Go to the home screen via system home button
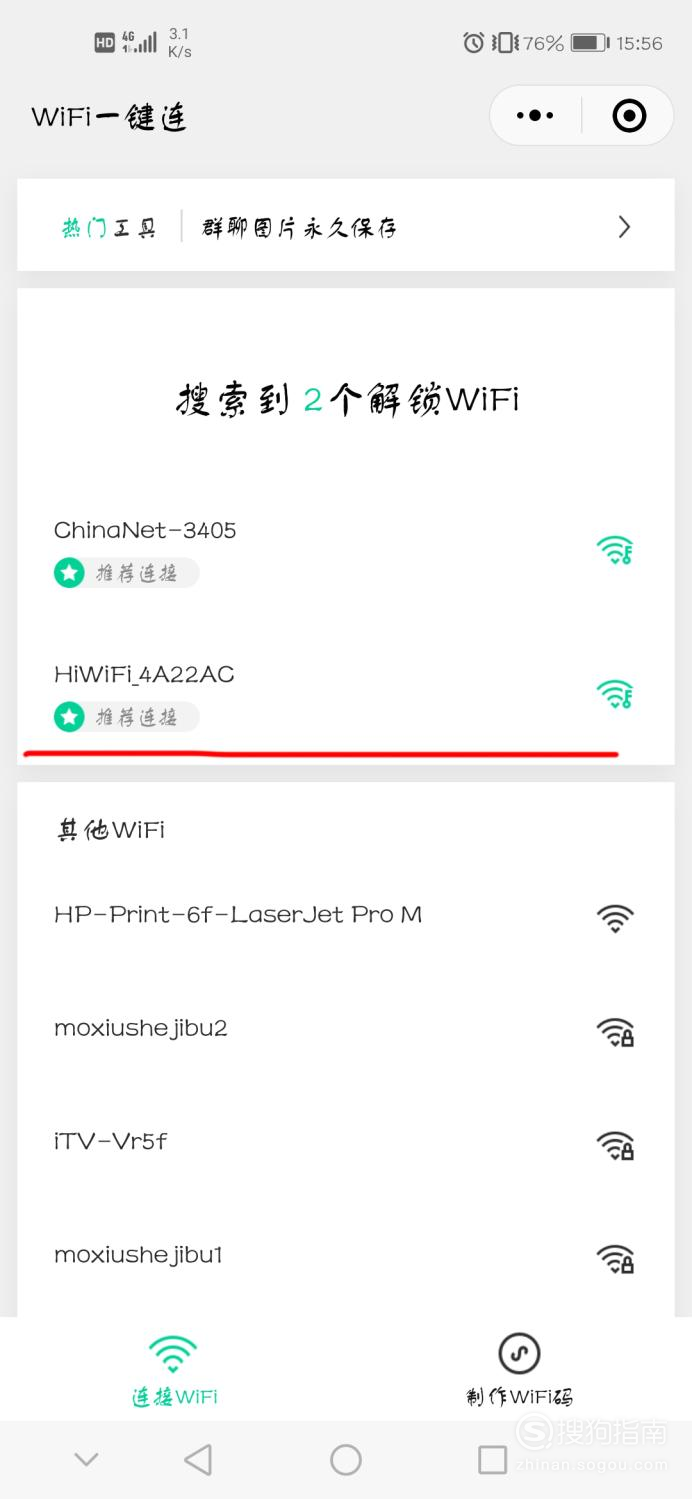The image size is (692, 1499). point(346,1460)
